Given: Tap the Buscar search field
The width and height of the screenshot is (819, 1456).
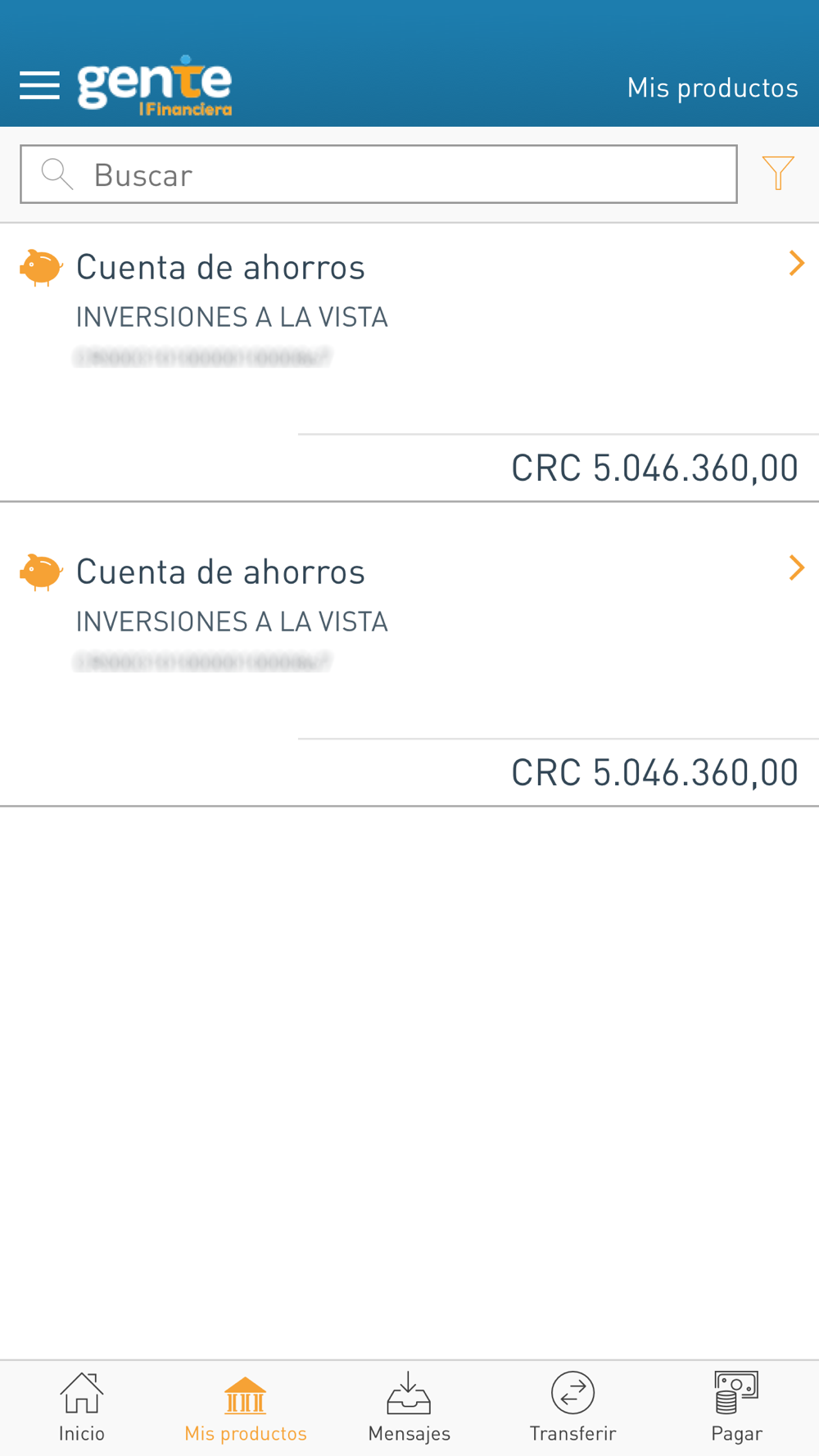Looking at the screenshot, I should click(378, 174).
